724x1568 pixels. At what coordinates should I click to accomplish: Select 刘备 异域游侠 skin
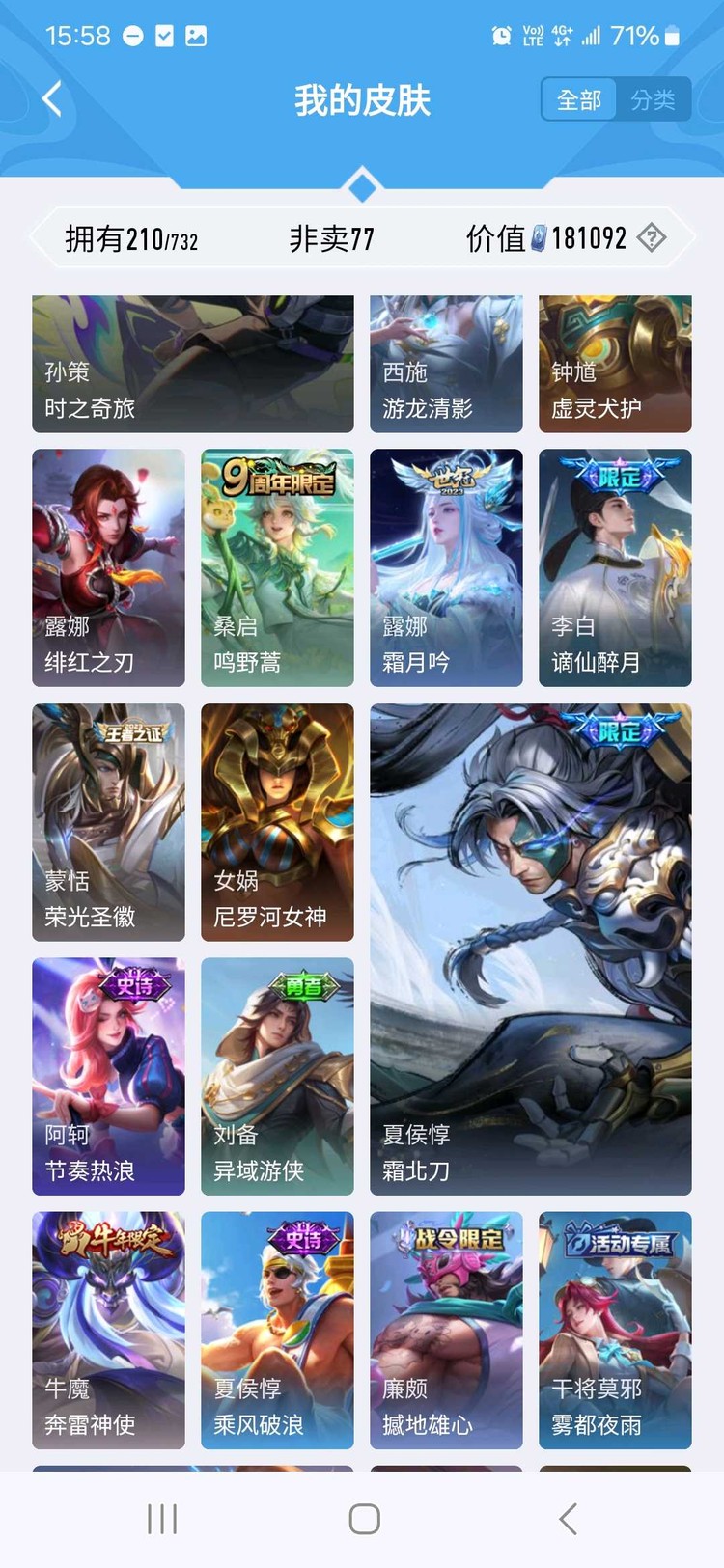(x=277, y=1076)
